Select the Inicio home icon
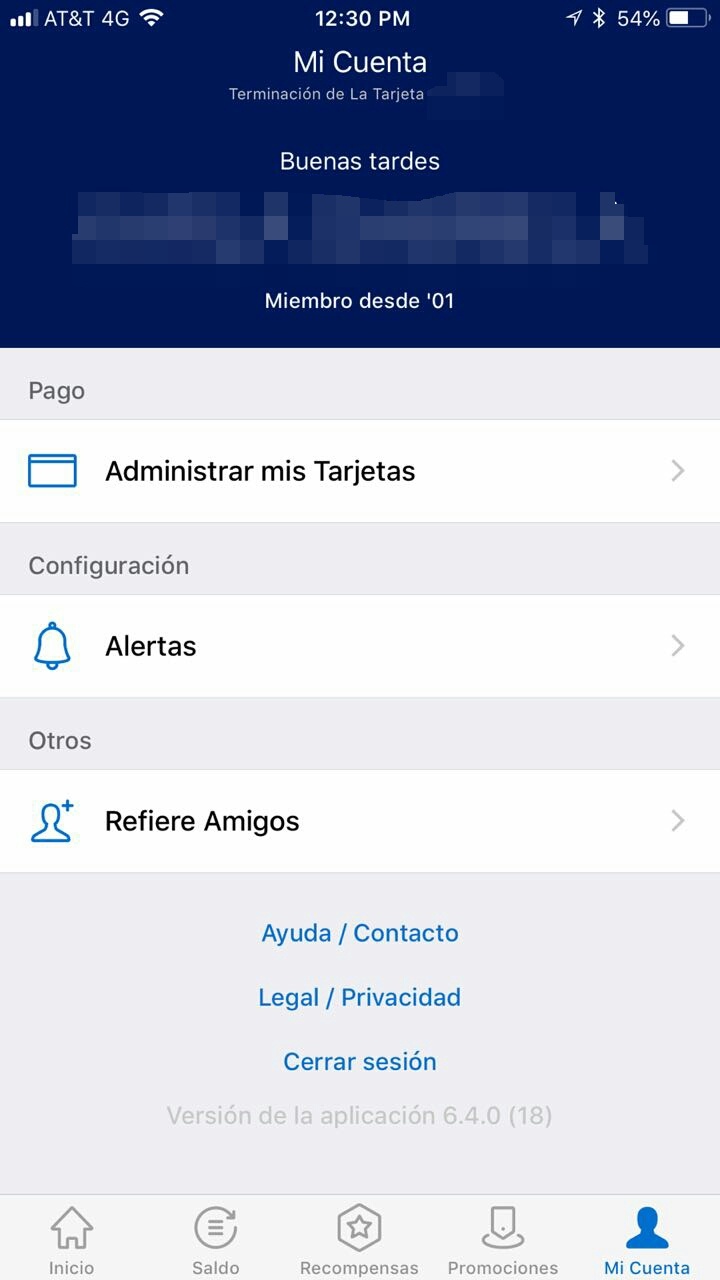Image resolution: width=720 pixels, height=1280 pixels. [x=71, y=1227]
